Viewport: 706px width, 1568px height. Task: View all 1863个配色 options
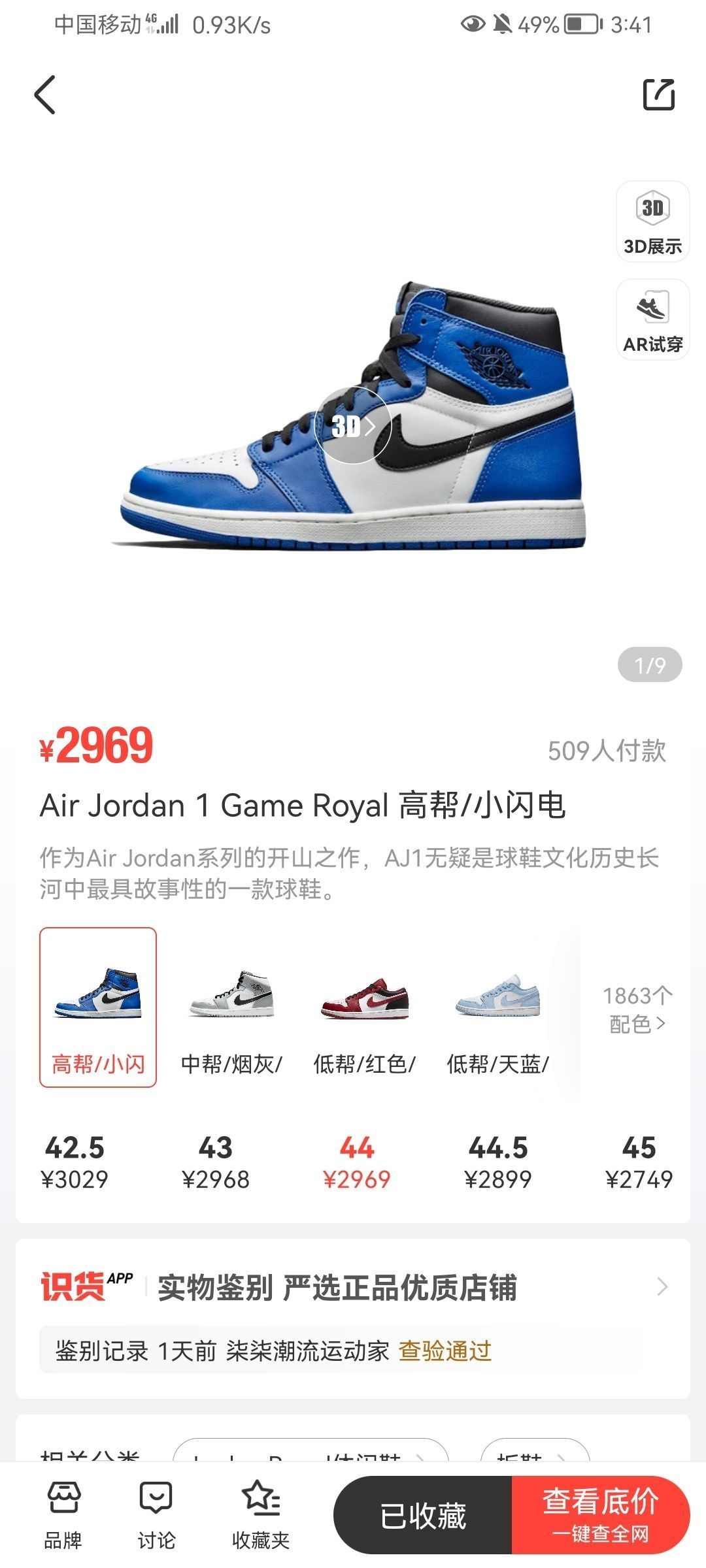coord(637,1010)
